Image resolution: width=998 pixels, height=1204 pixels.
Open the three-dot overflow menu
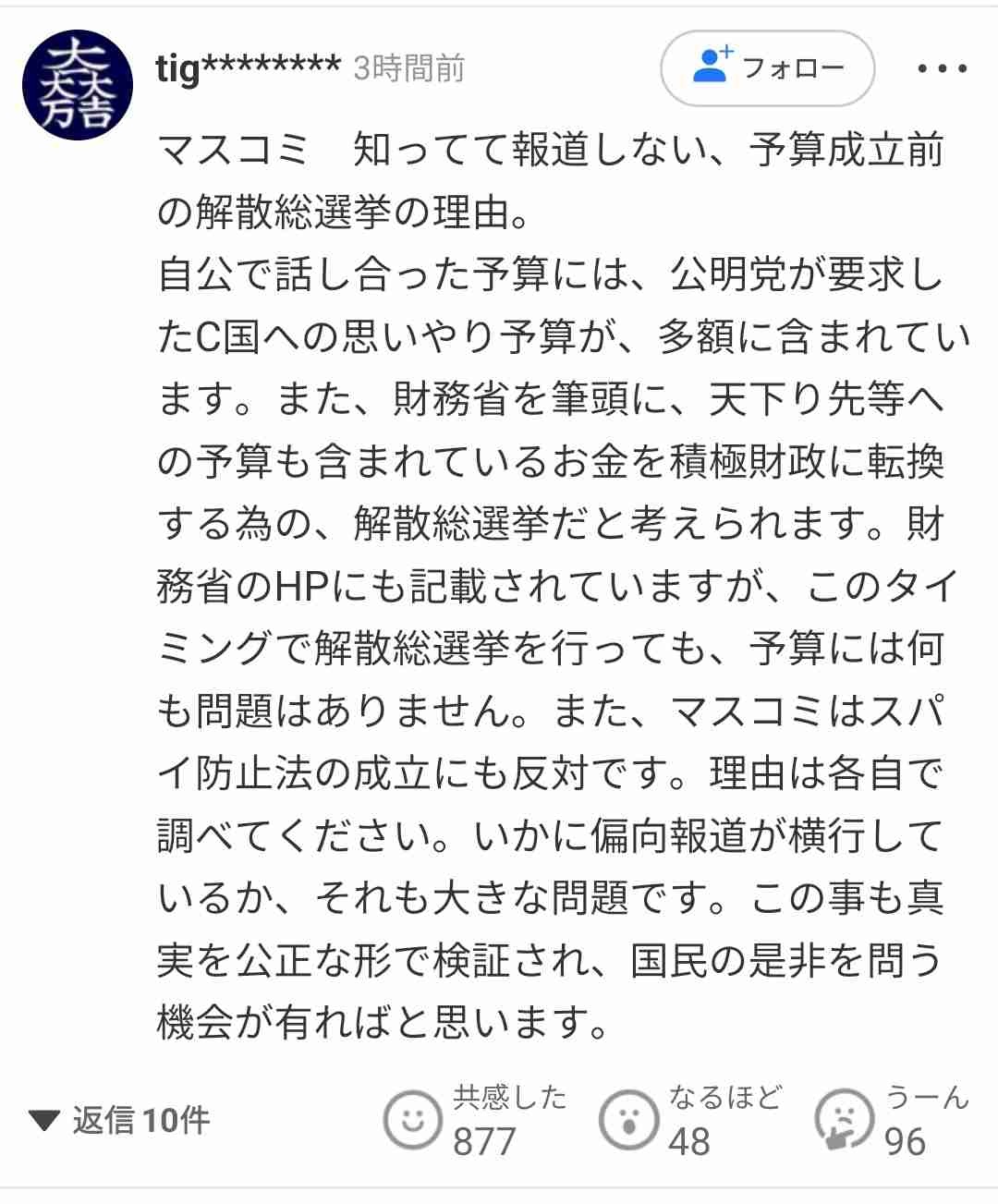942,68
